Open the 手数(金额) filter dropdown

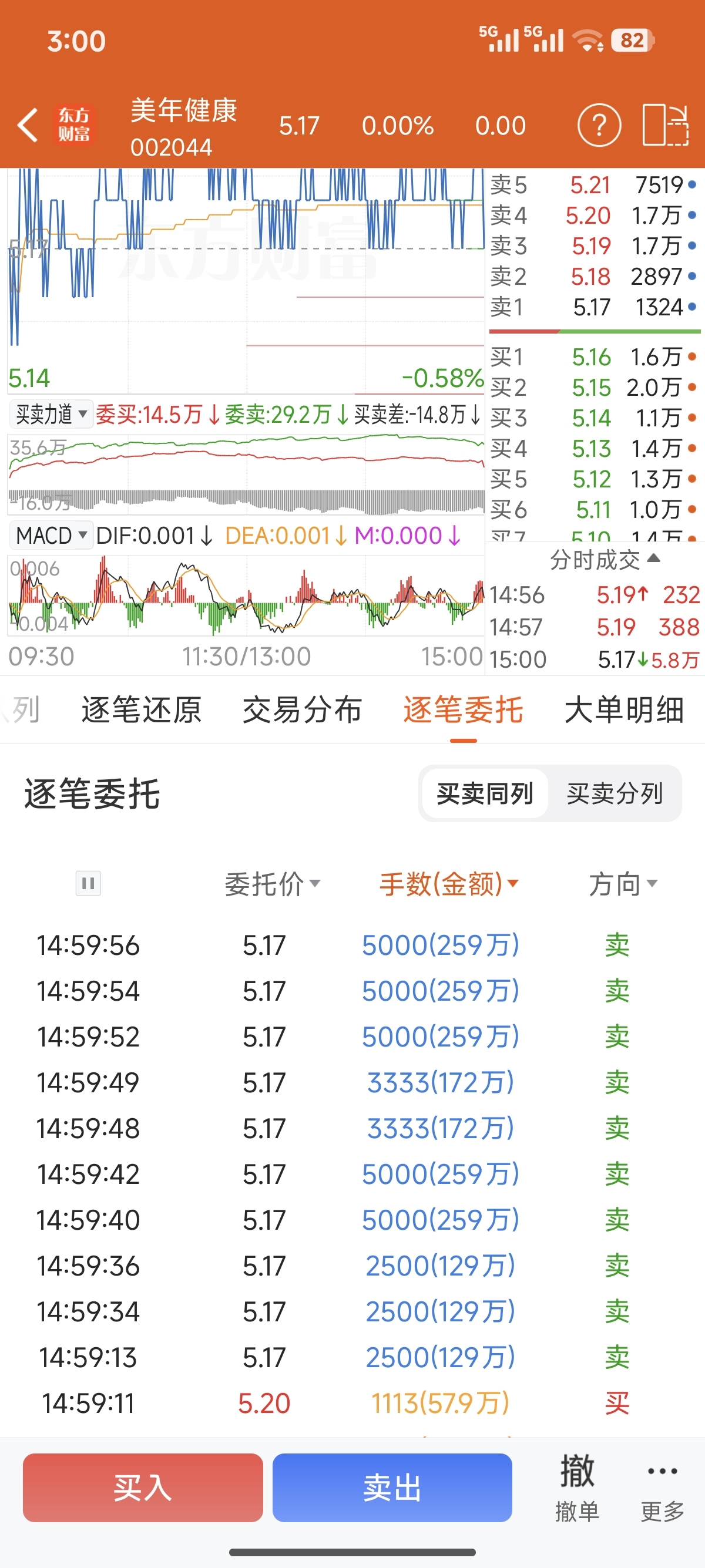point(449,884)
